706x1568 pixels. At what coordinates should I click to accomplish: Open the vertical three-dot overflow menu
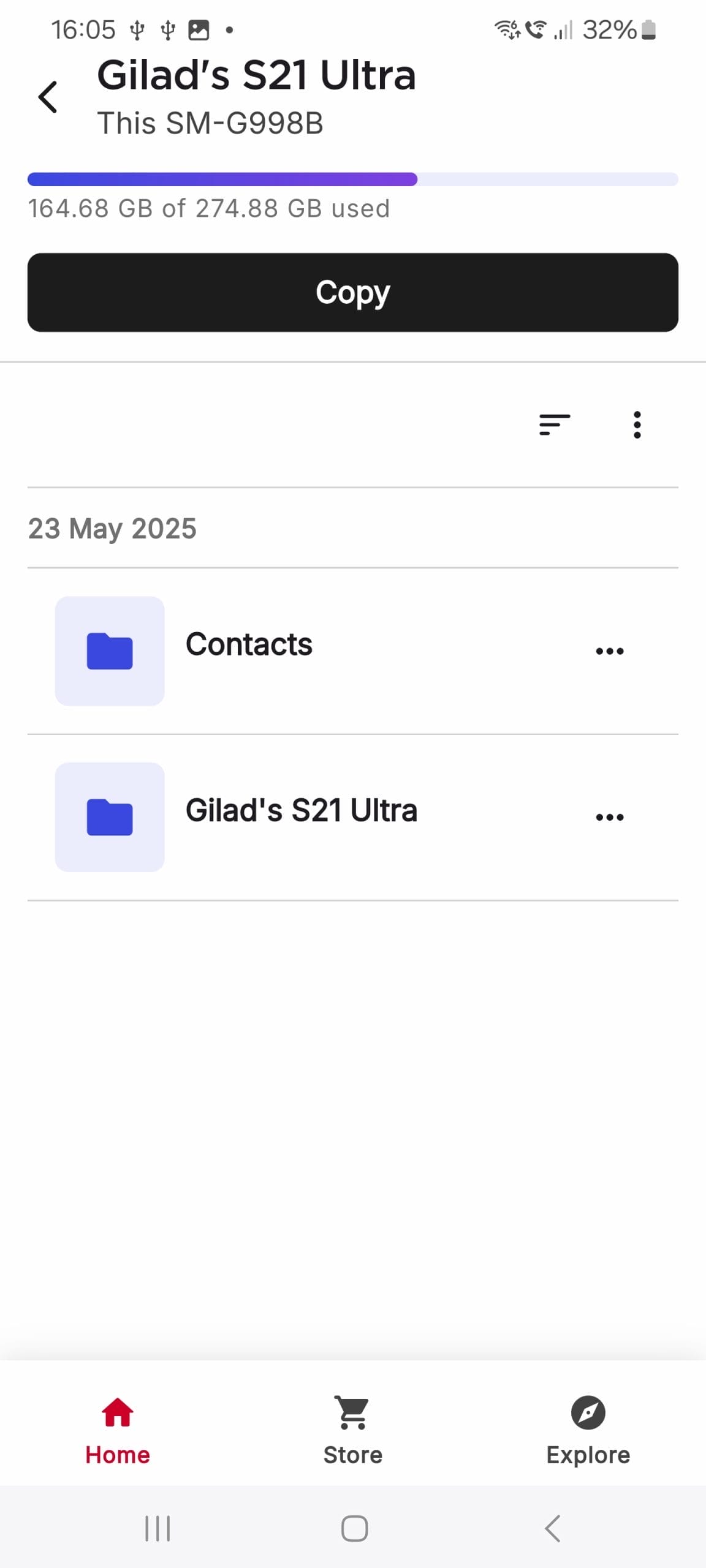click(x=637, y=424)
